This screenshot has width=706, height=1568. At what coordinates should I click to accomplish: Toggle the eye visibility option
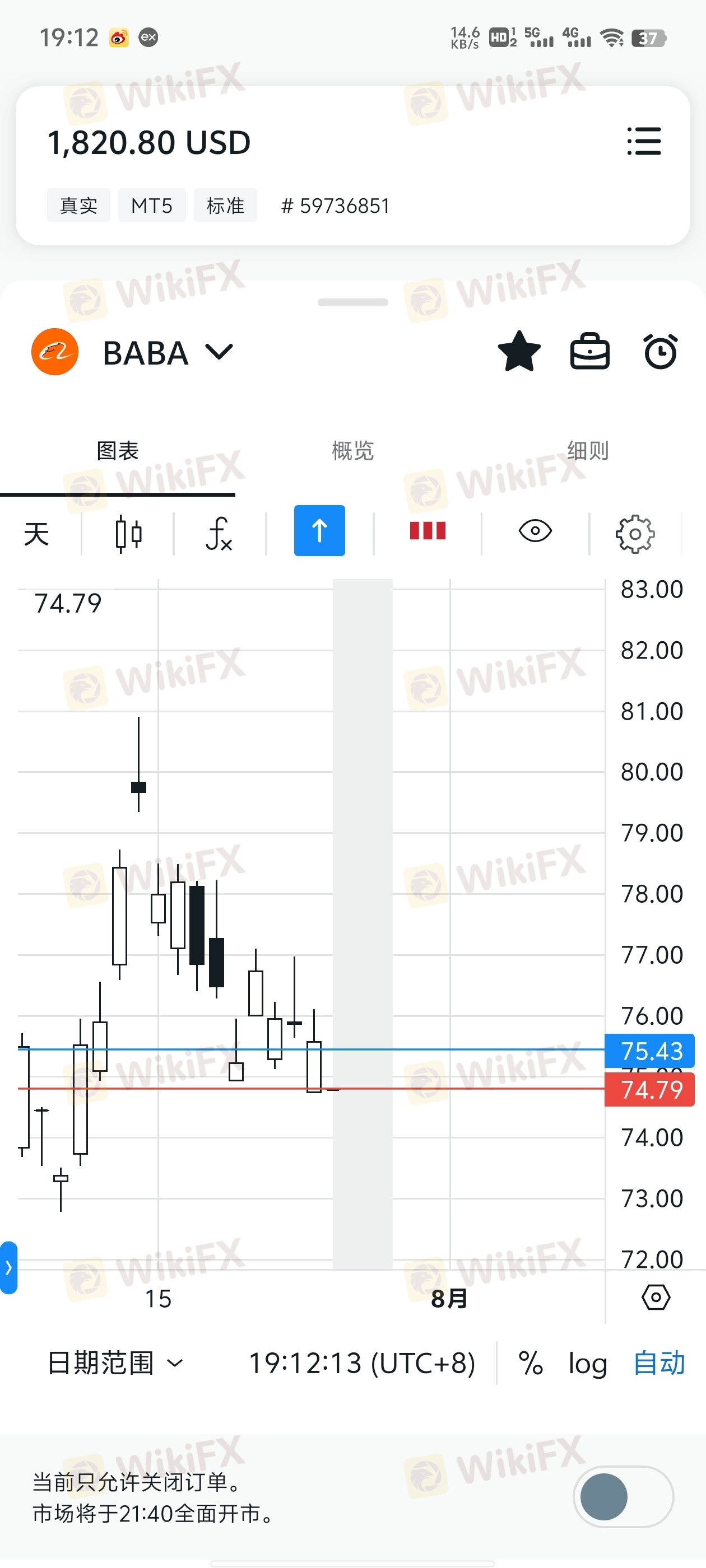click(x=535, y=531)
